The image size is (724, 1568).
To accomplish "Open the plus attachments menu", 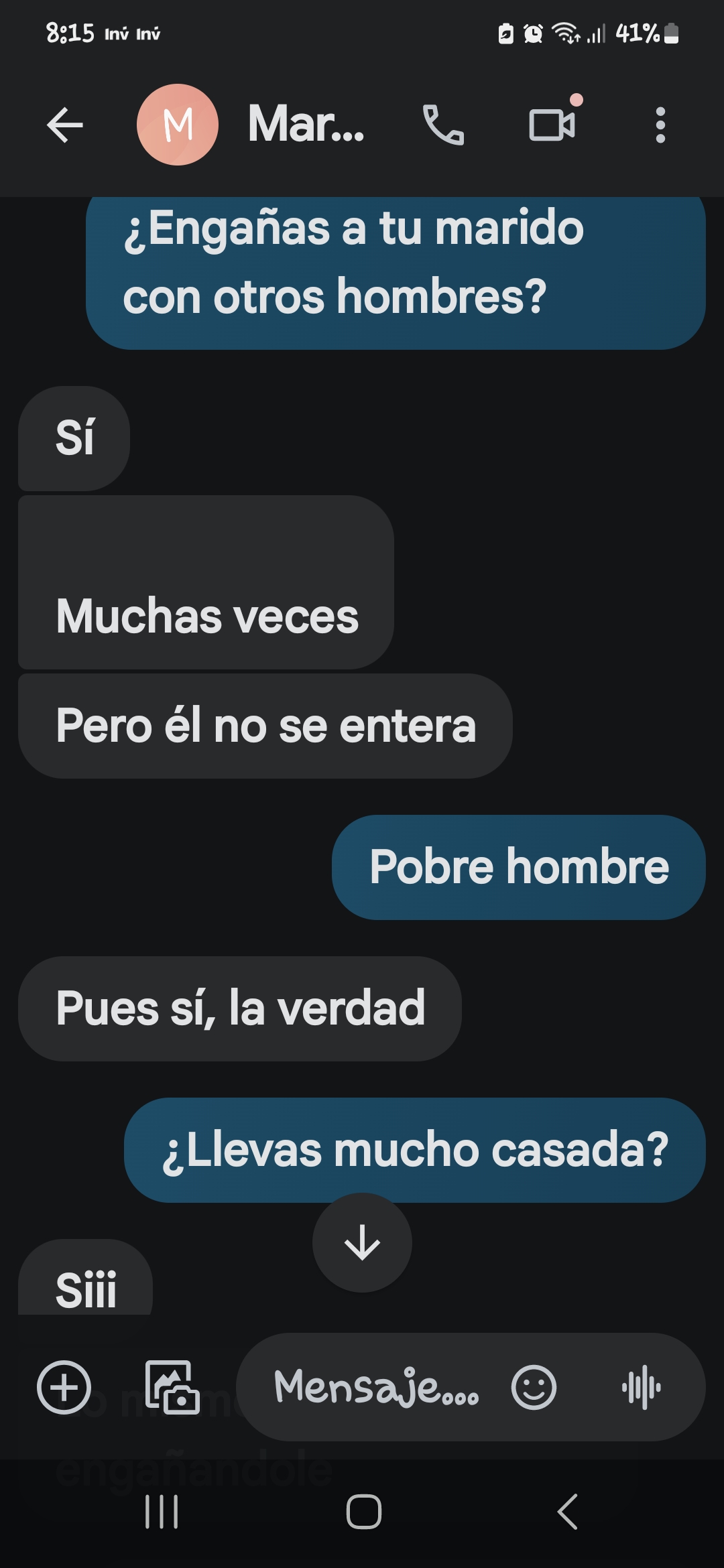I will [x=64, y=1387].
